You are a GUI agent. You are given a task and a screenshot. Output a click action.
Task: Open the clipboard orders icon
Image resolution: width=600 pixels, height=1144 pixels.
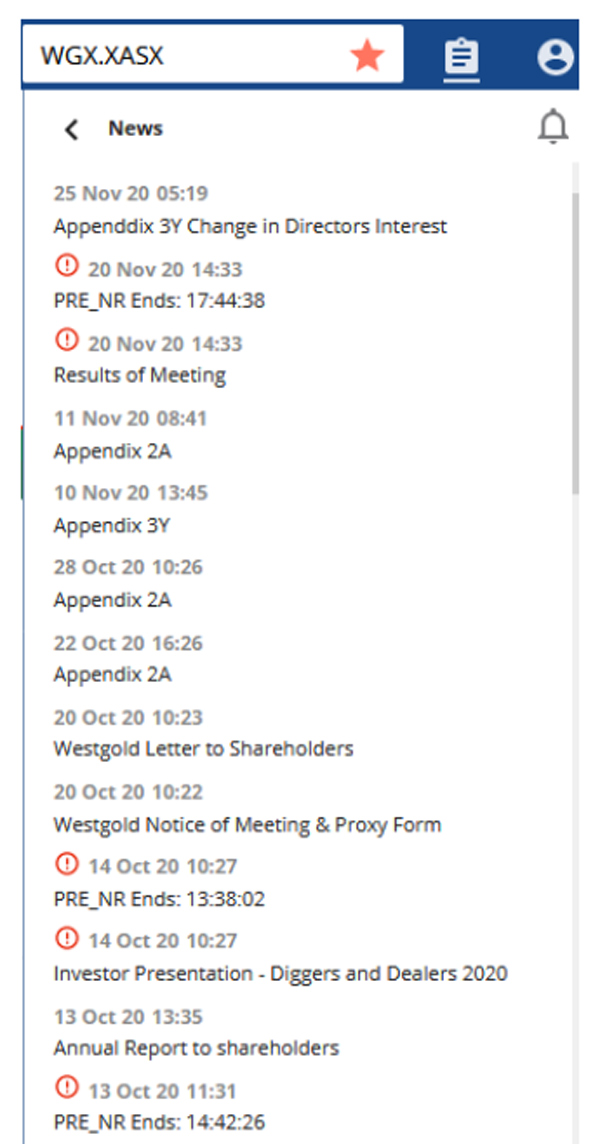click(462, 57)
